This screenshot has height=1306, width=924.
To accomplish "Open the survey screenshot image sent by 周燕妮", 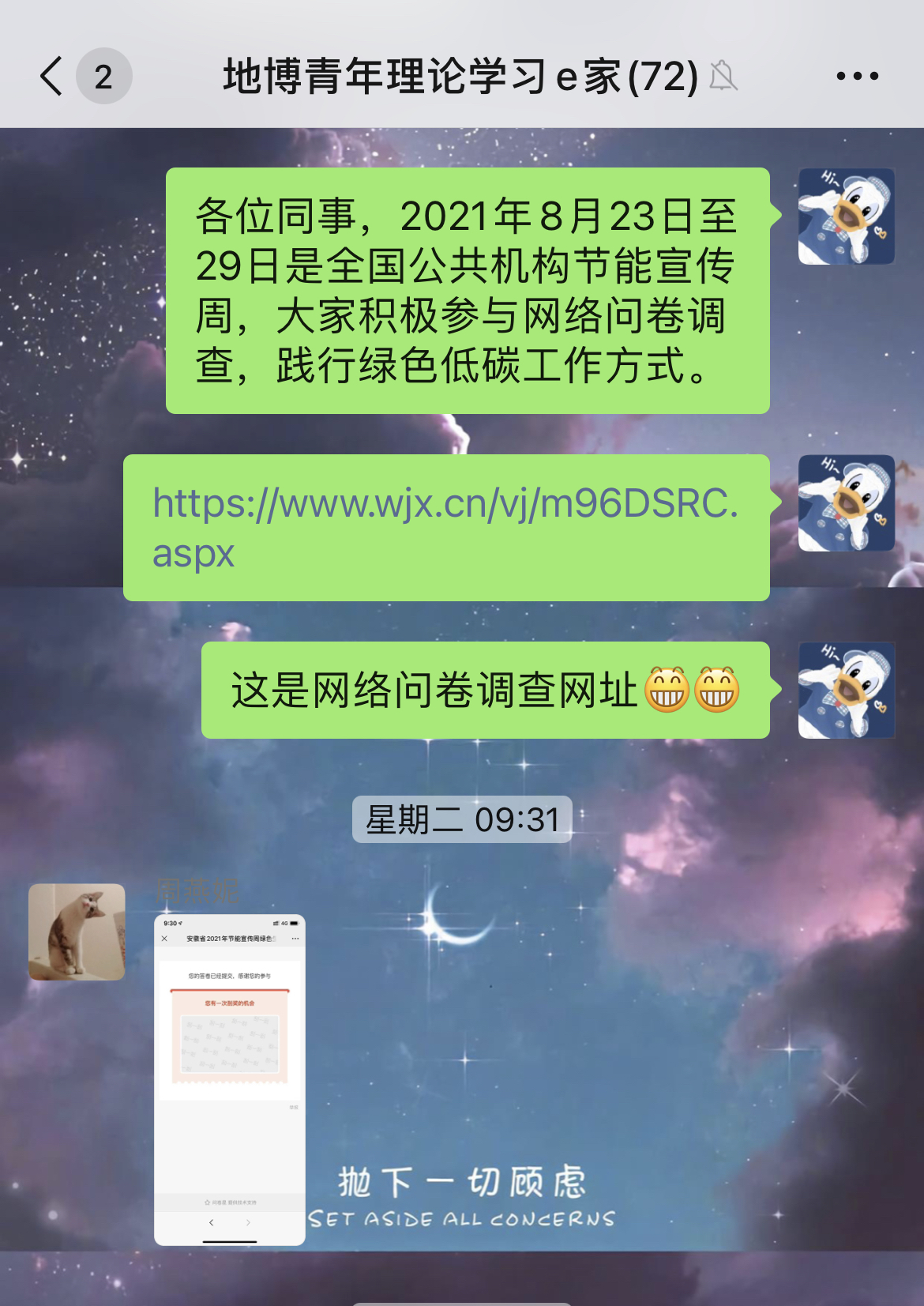I will pos(229,1079).
